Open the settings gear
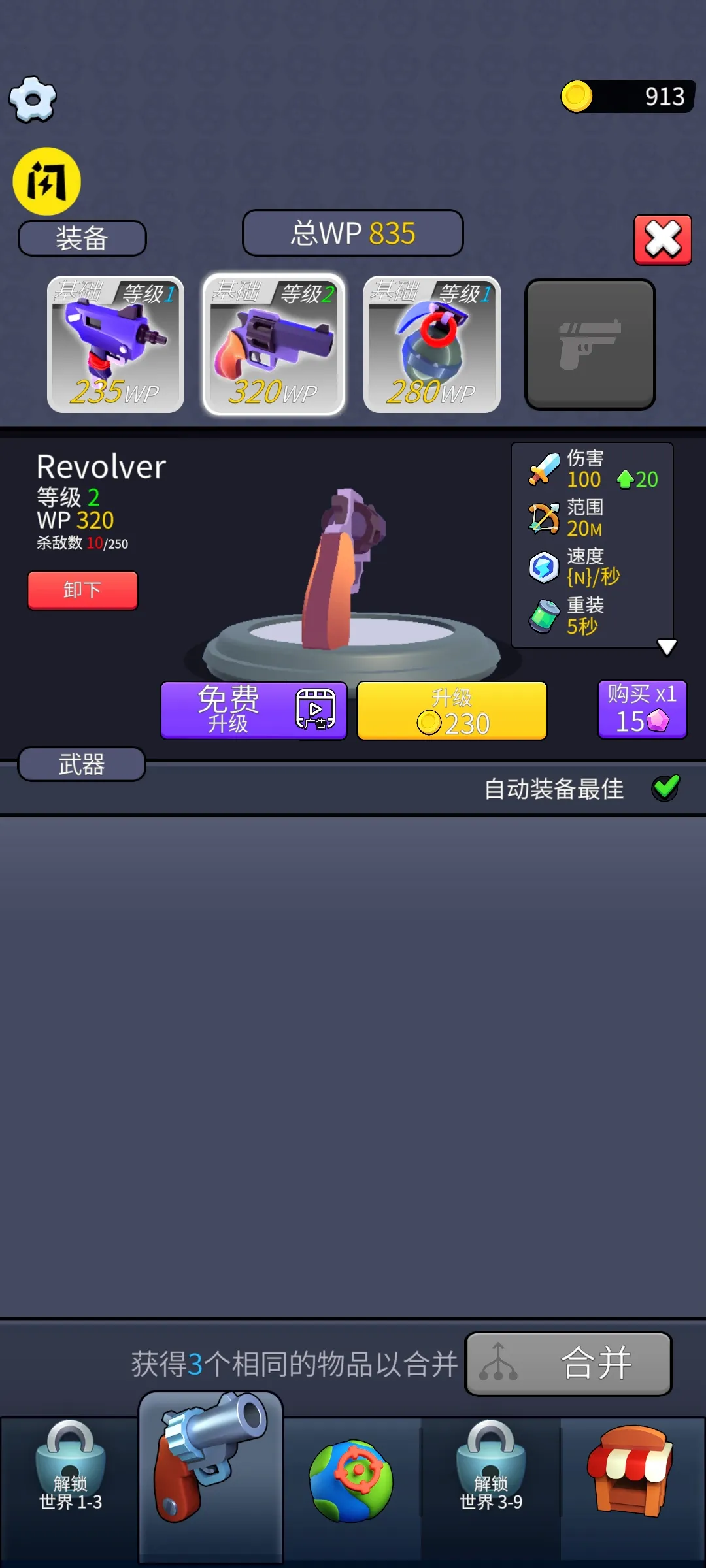Viewport: 706px width, 1568px height. click(x=33, y=99)
